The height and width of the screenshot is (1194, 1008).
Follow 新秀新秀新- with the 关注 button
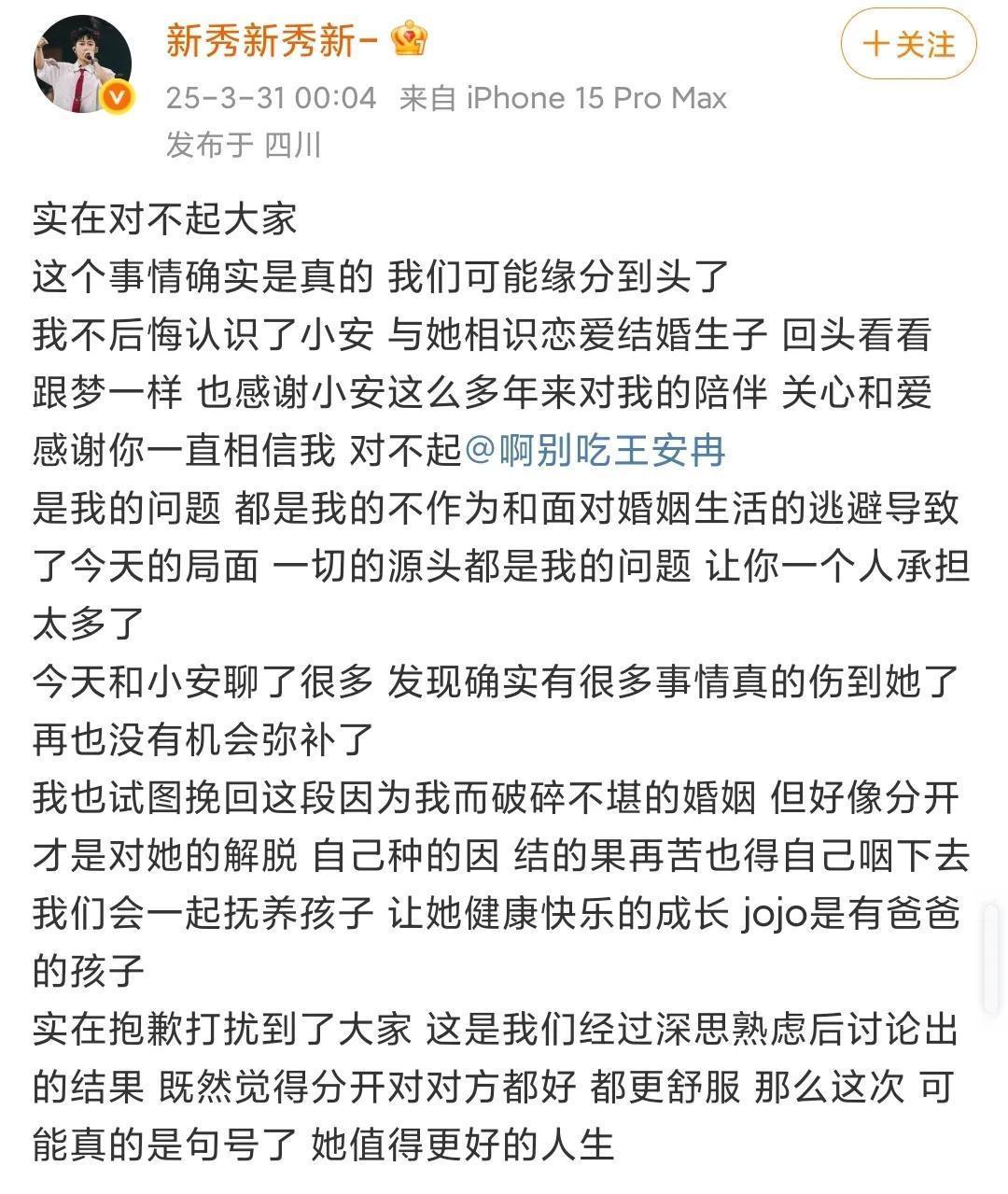[908, 45]
